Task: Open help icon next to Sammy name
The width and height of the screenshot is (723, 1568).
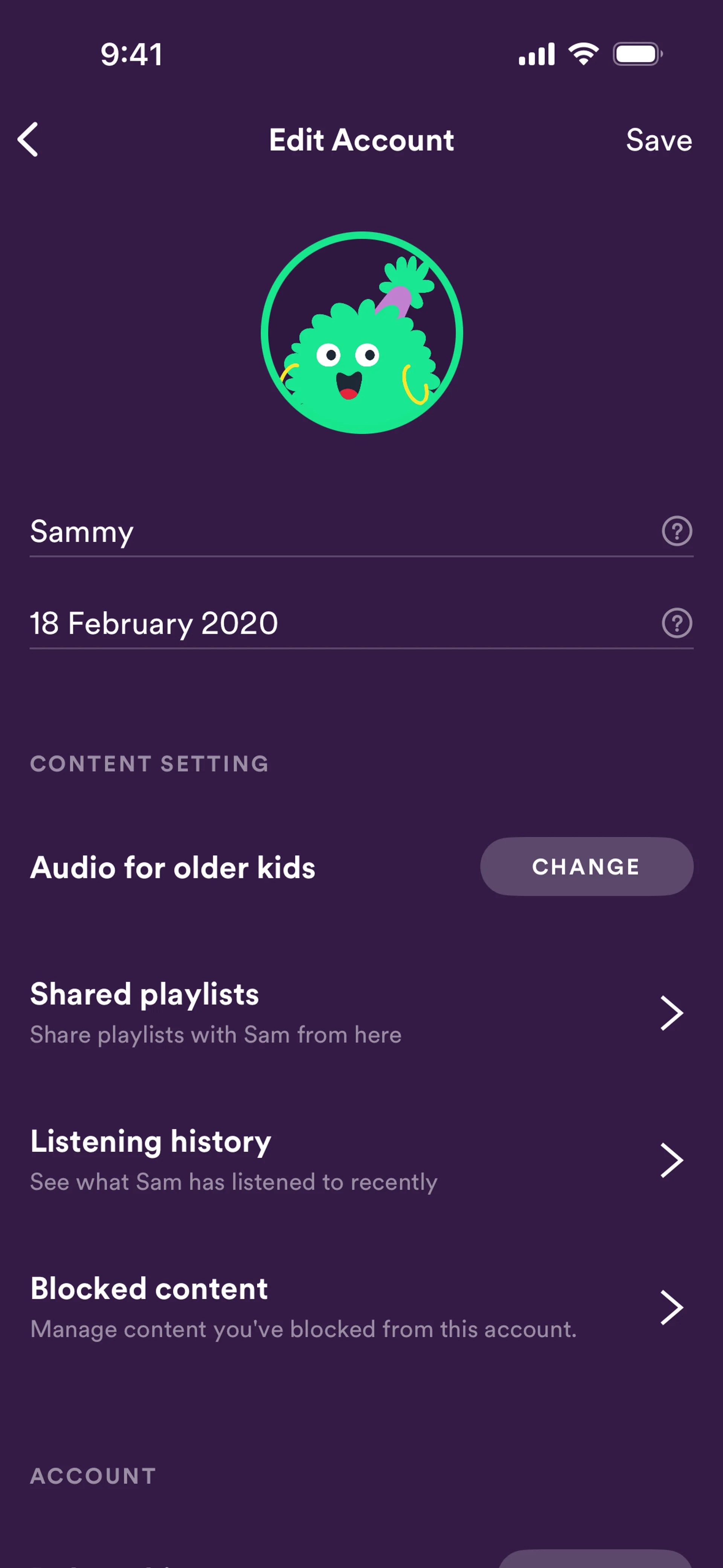Action: [x=676, y=531]
